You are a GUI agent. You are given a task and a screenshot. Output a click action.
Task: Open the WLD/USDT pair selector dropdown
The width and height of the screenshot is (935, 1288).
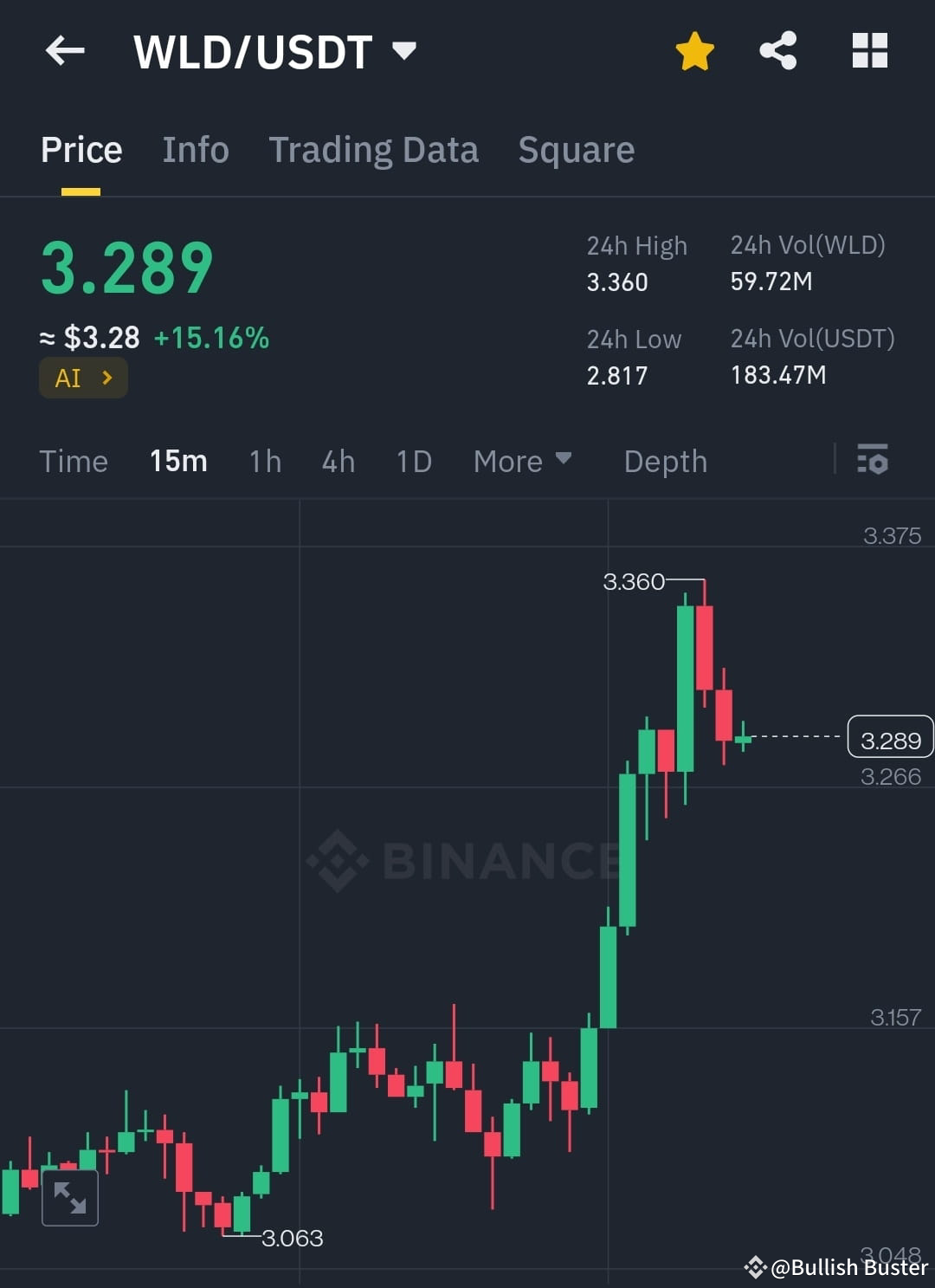coord(405,50)
